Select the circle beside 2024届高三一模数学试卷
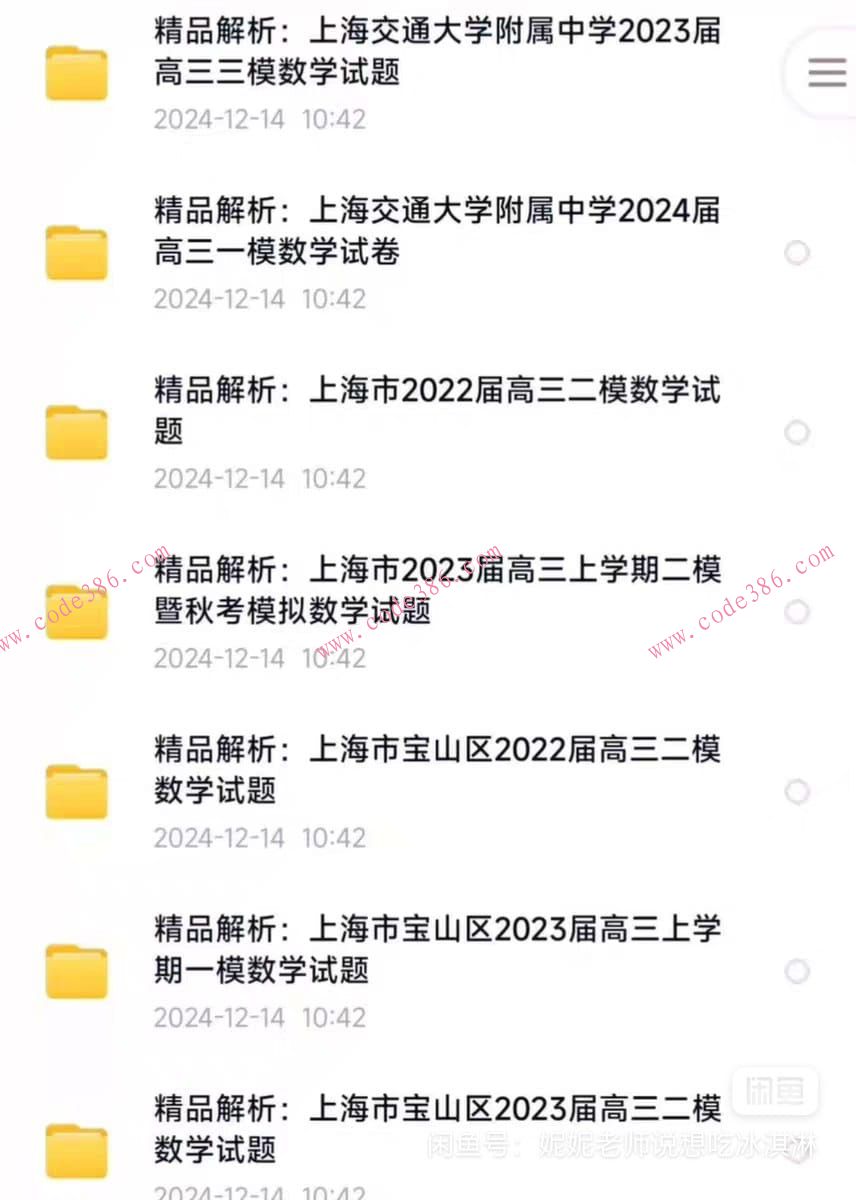The height and width of the screenshot is (1200, 856). point(797,253)
